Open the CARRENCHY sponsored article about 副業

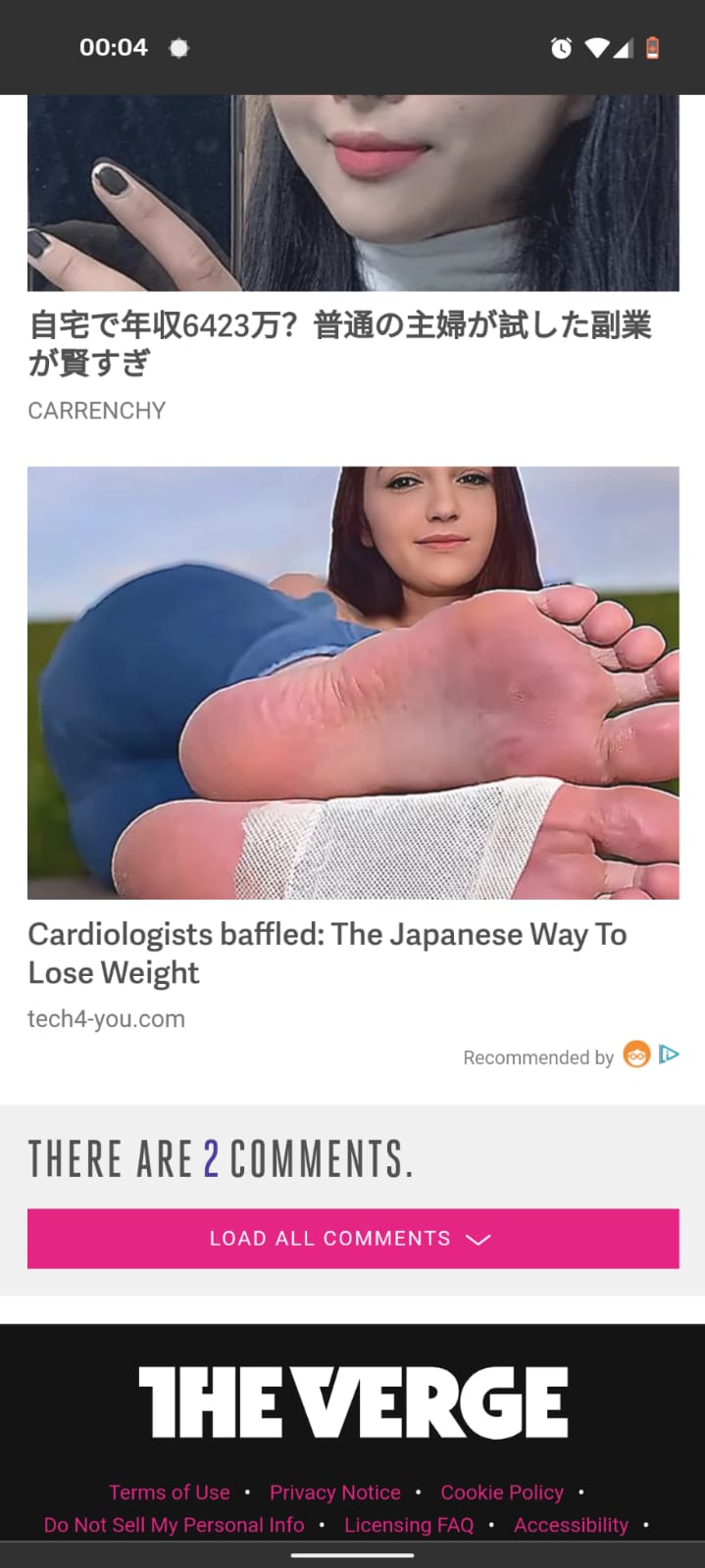[339, 343]
